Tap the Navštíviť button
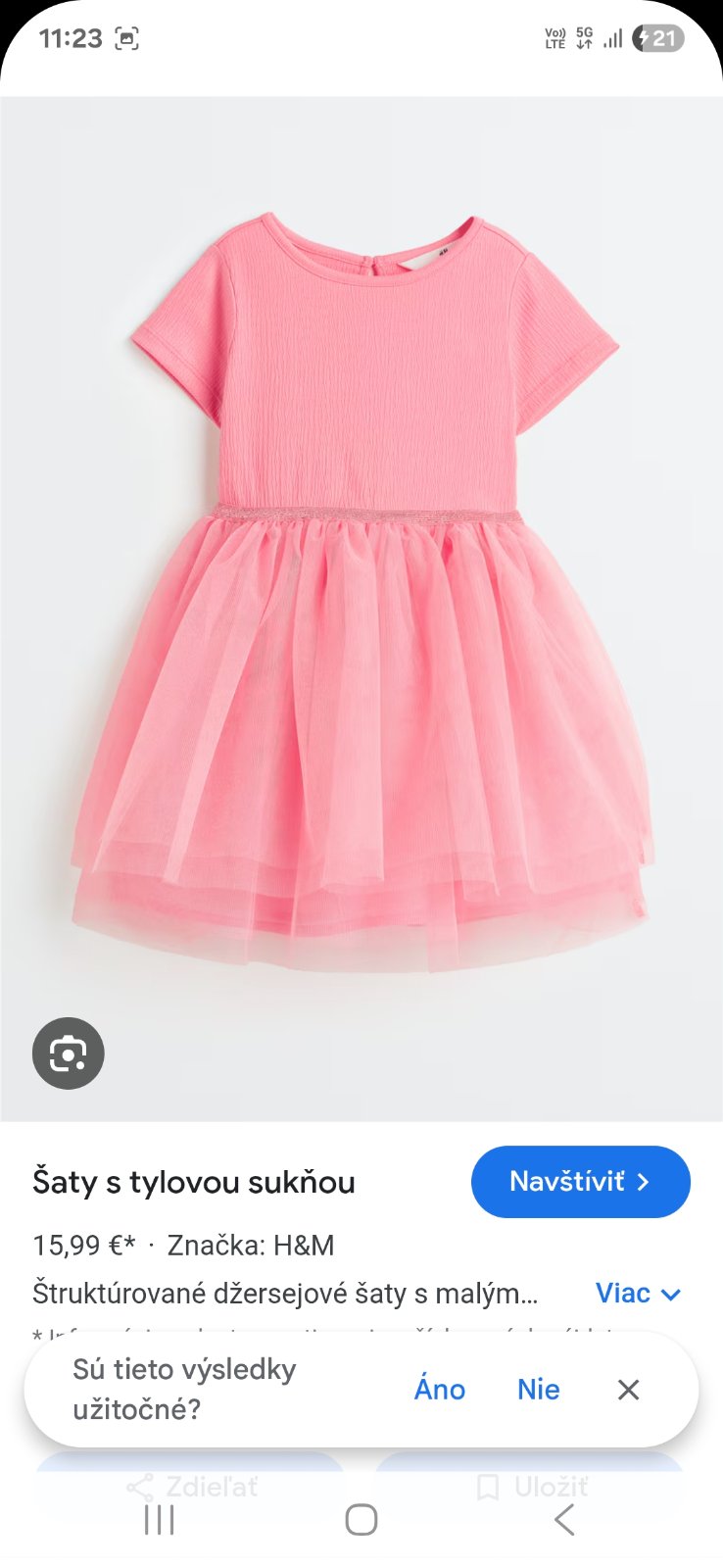This screenshot has width=723, height=1568. click(580, 1182)
